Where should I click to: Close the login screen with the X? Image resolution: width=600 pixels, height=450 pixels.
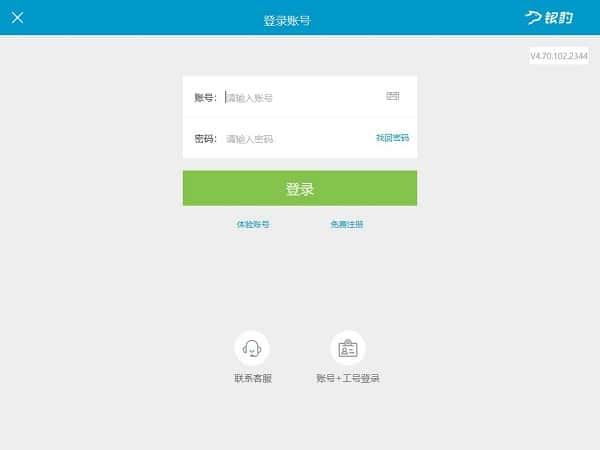[x=17, y=18]
